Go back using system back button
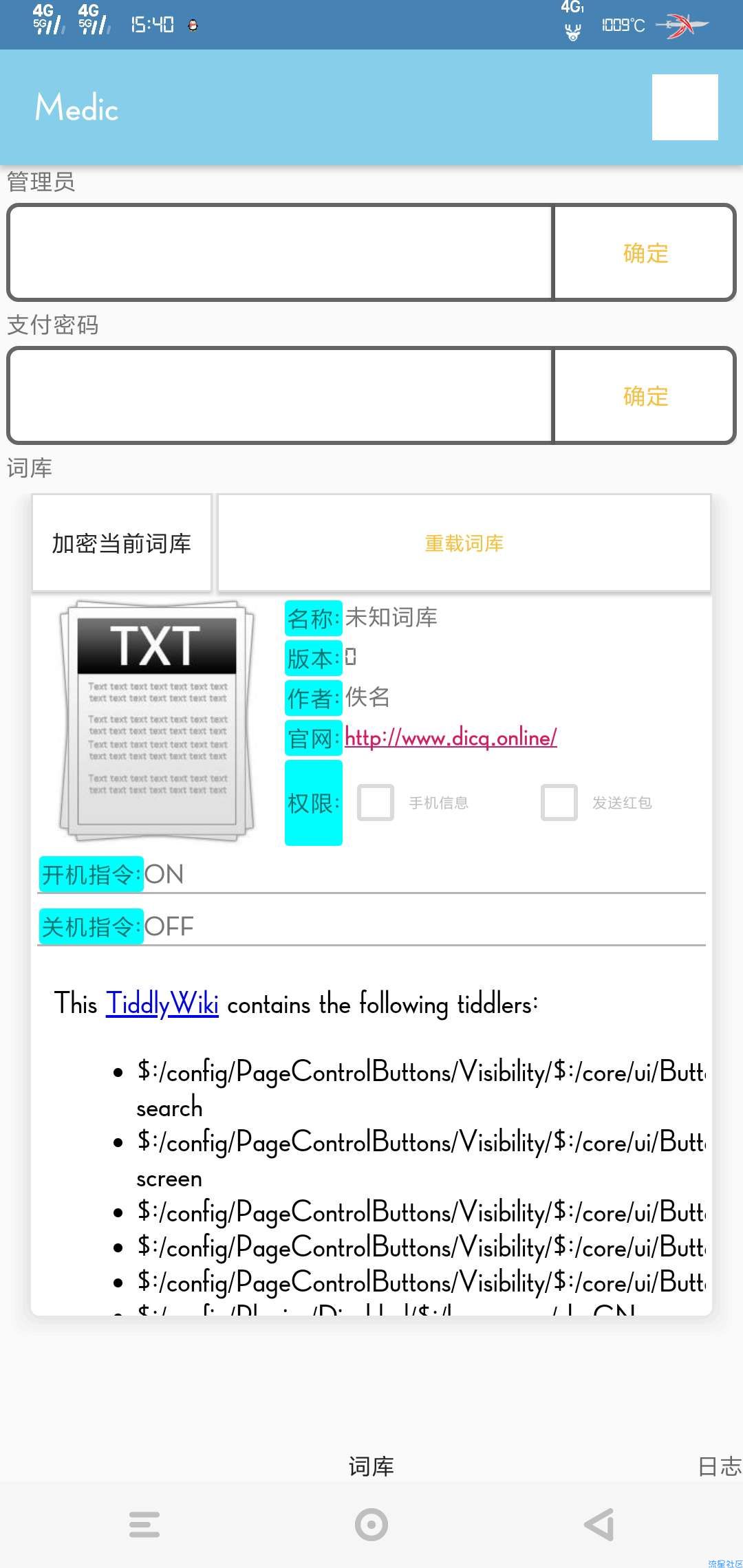Screen dimensions: 743x1568 point(599,1525)
